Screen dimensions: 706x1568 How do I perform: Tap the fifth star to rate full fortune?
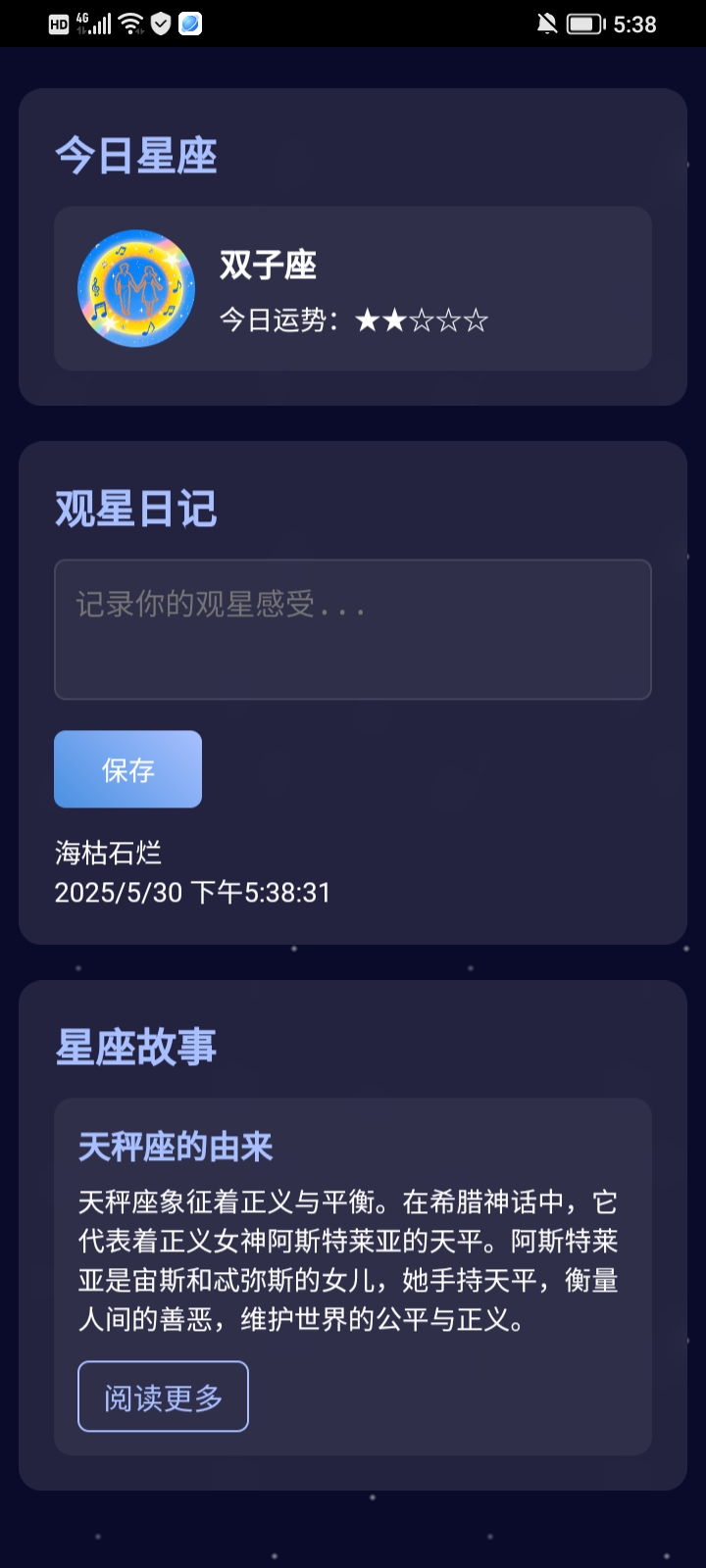pos(477,319)
